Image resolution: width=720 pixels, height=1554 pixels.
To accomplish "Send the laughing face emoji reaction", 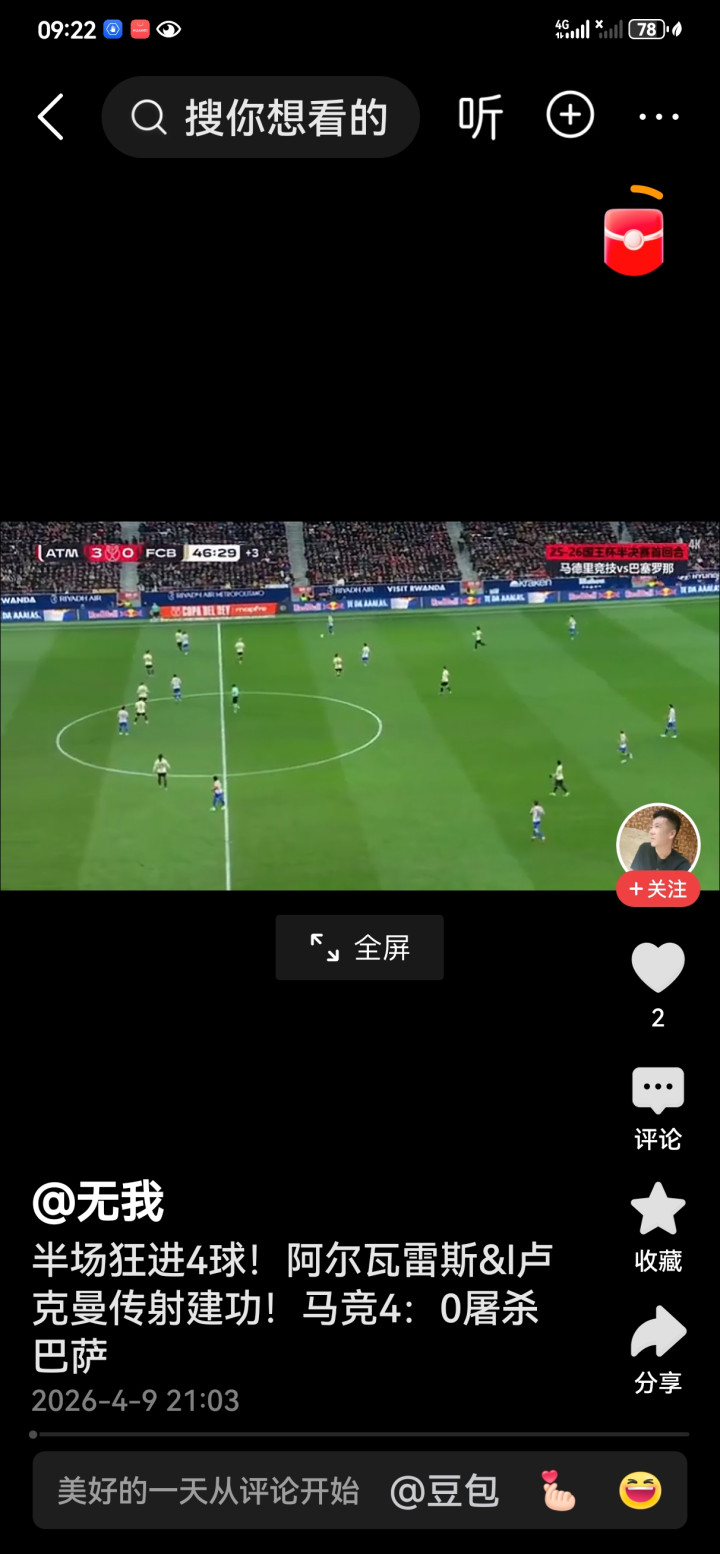I will [640, 1491].
